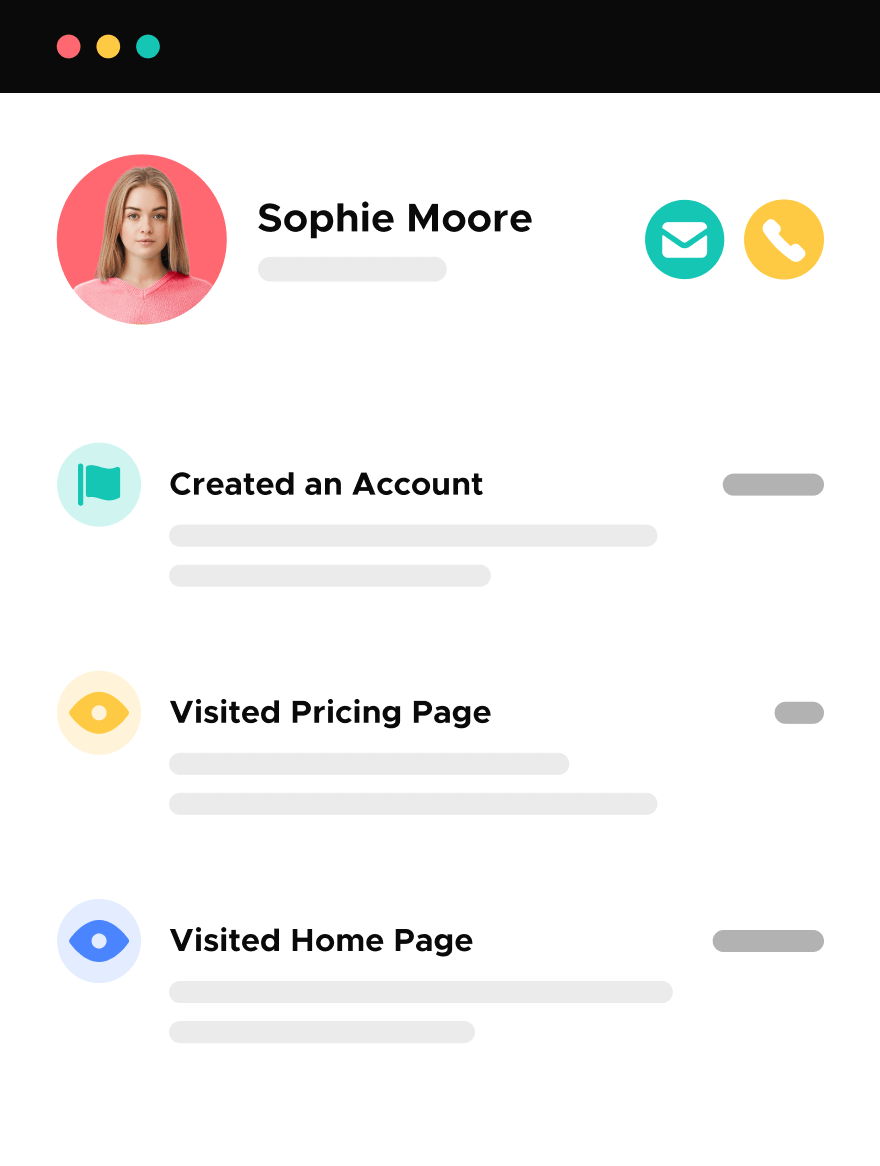
Task: Collapse the Visited Home Page activity details
Action: coord(321,940)
